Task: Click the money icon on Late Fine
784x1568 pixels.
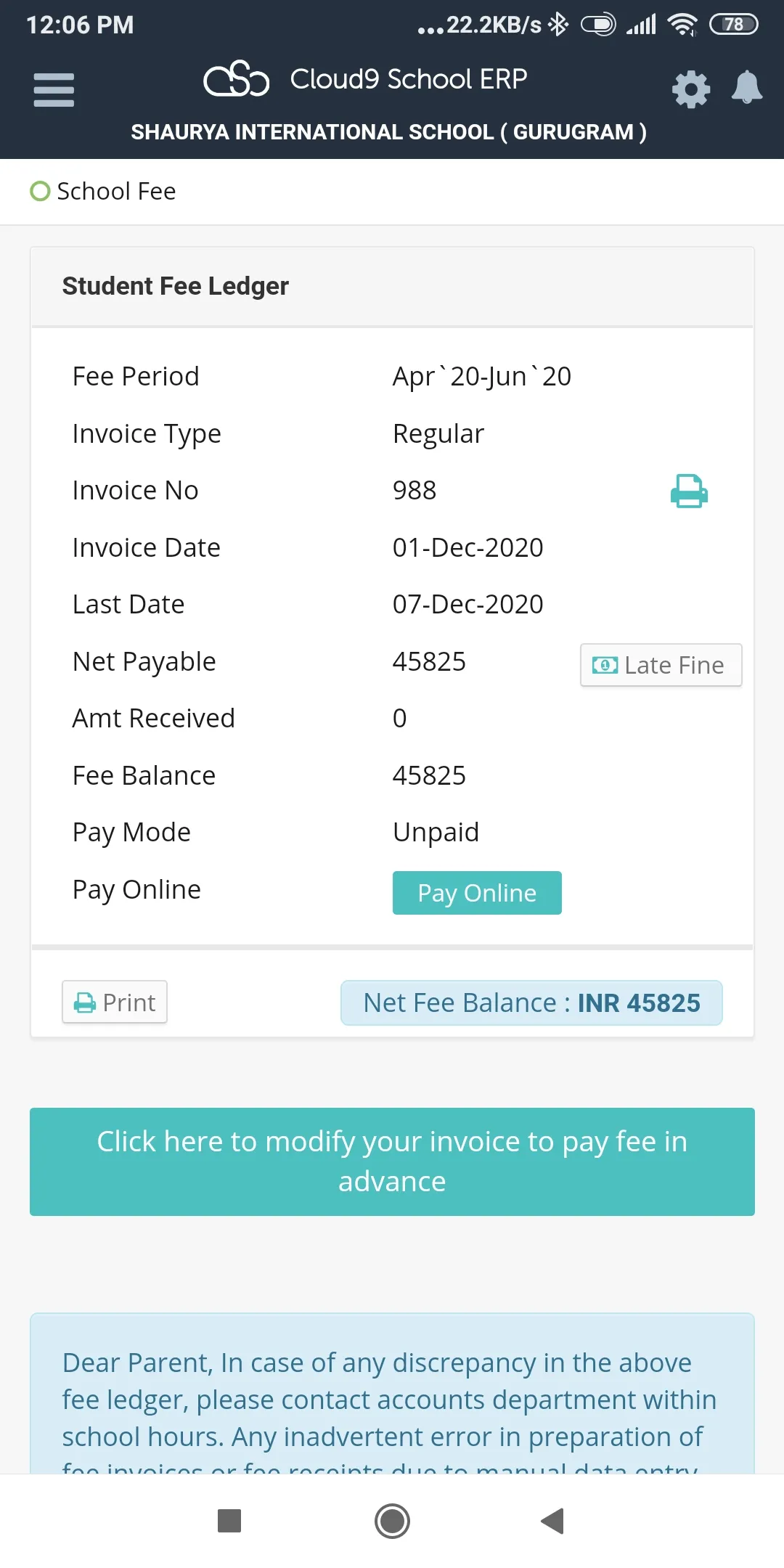Action: (604, 665)
